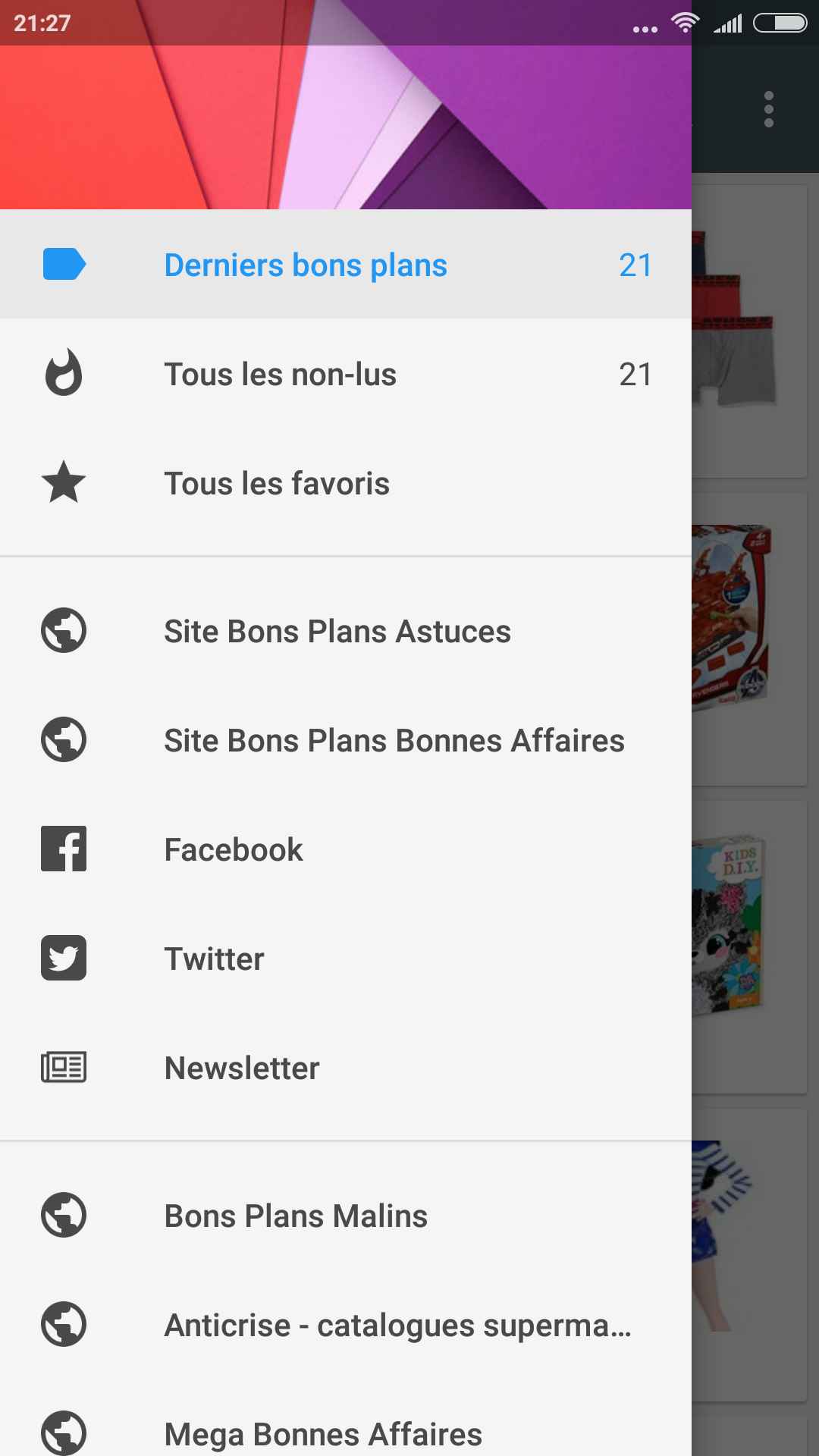Open Tous les non-lus section
This screenshot has width=819, height=1456.
(x=281, y=373)
